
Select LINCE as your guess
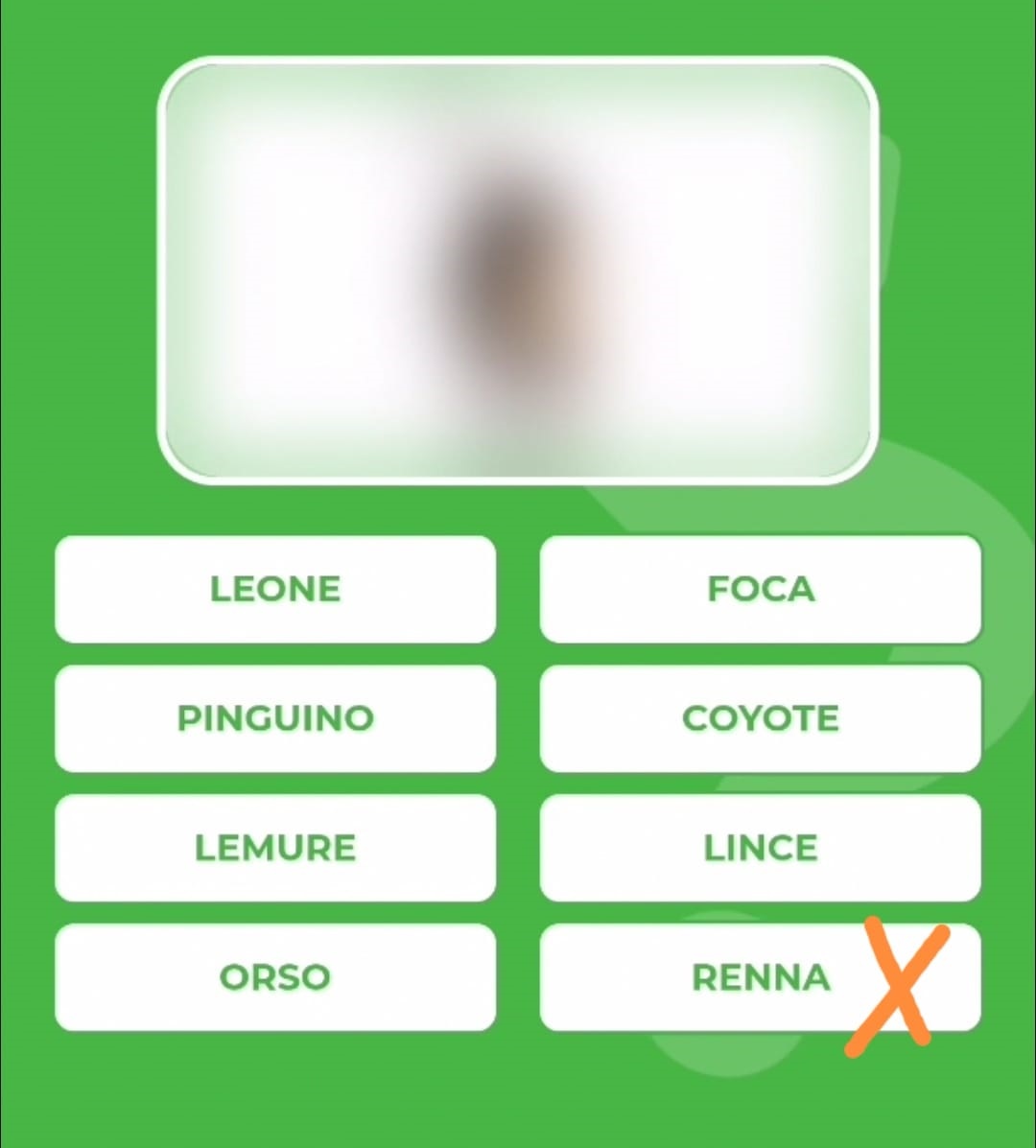(761, 848)
